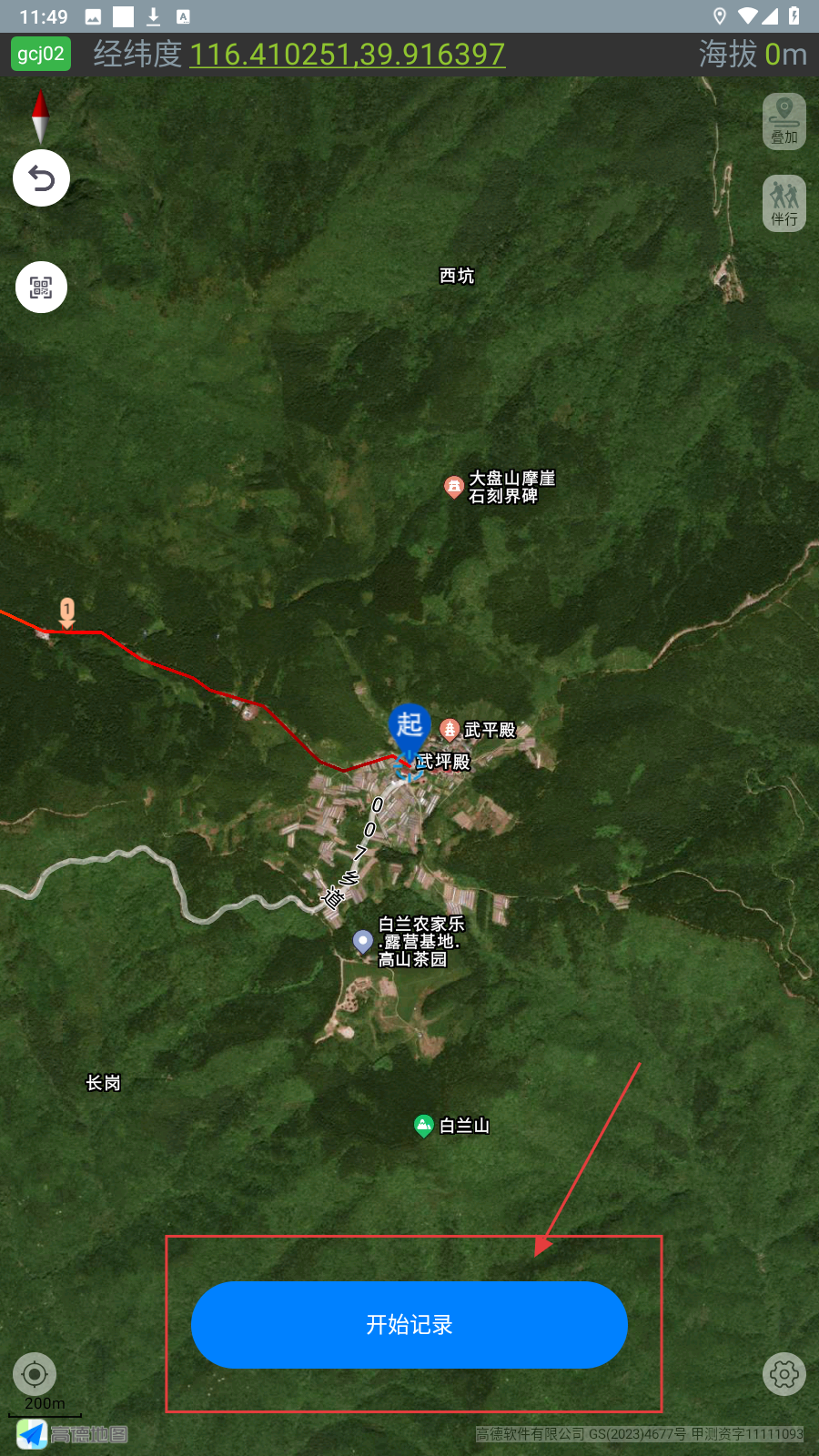Select waypoint marker 1 on the route
Image resolution: width=819 pixels, height=1456 pixels.
point(66,611)
